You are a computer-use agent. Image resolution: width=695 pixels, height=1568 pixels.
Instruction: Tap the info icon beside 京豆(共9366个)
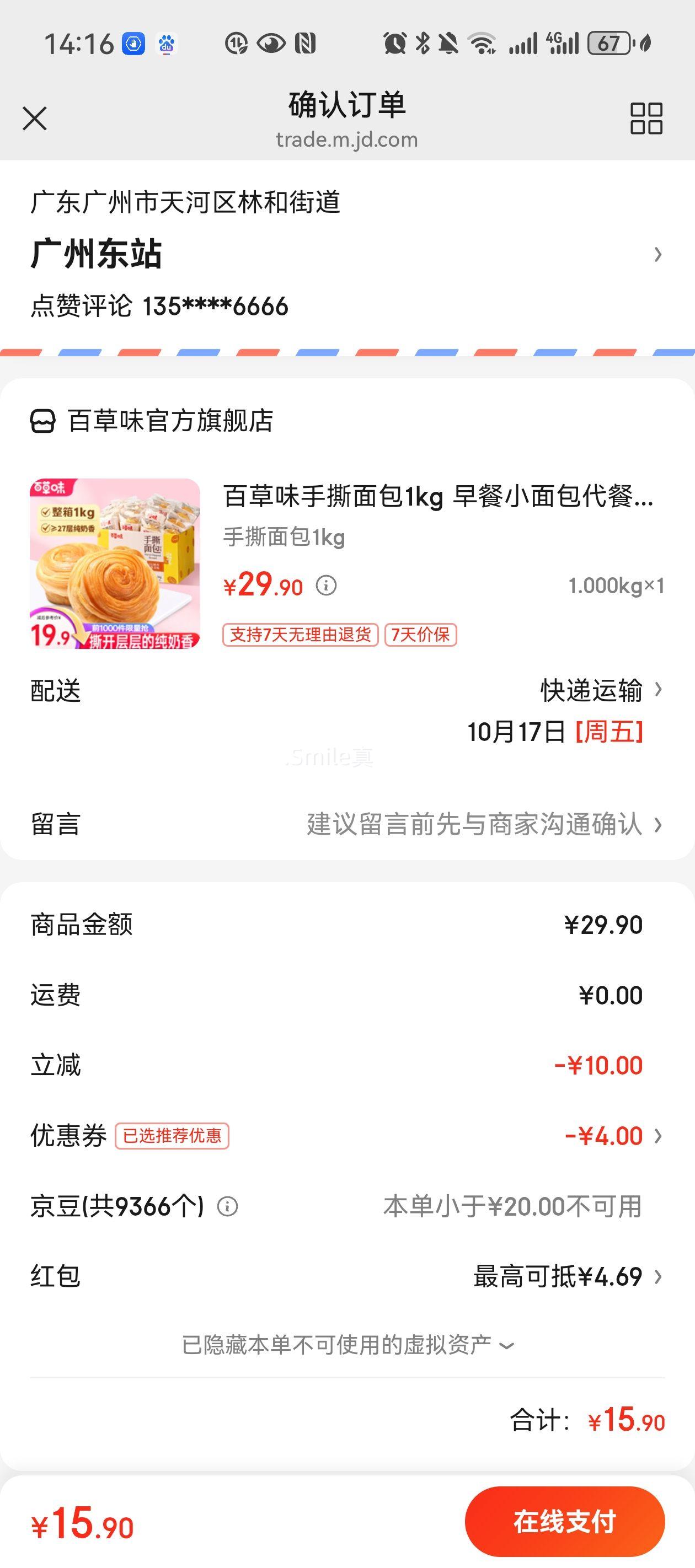228,1206
